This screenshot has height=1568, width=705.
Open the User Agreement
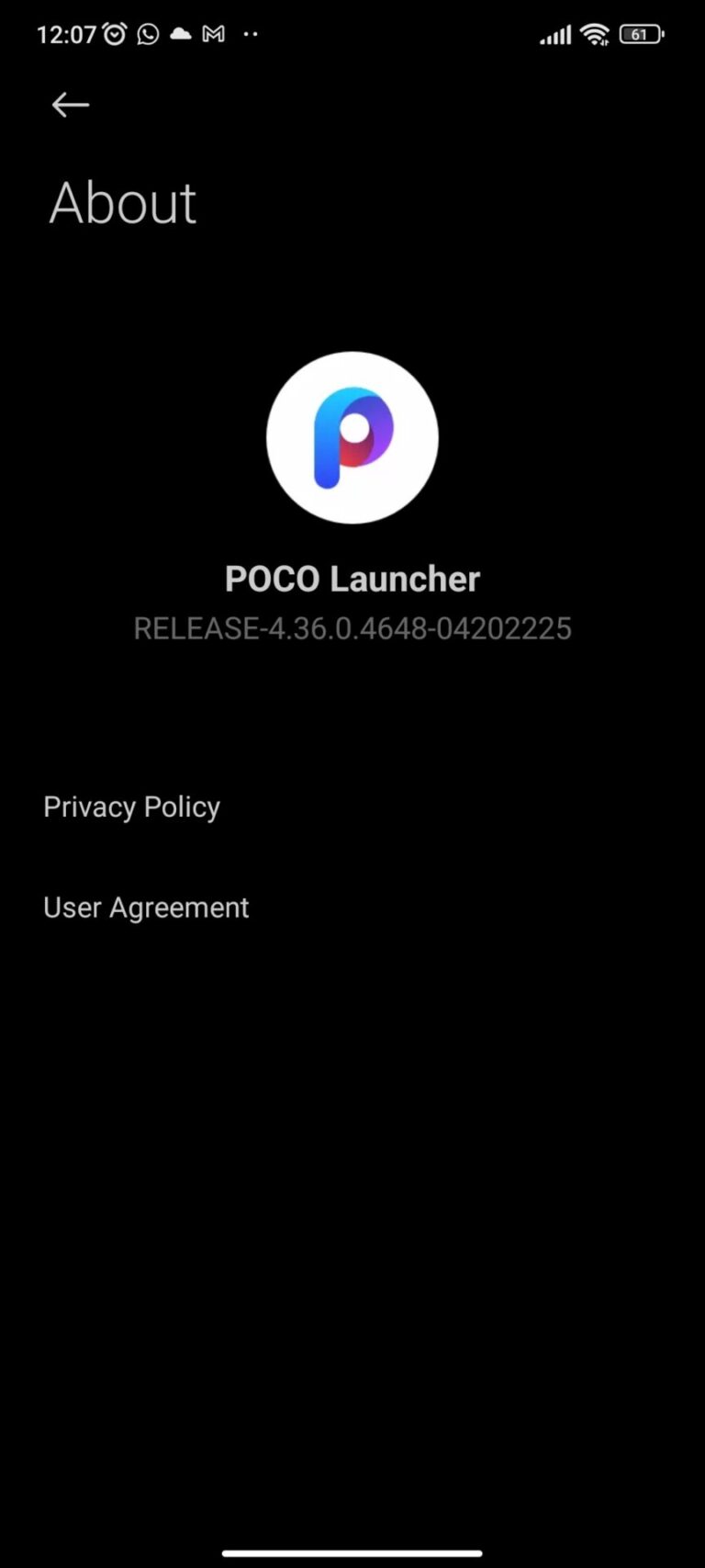click(145, 908)
